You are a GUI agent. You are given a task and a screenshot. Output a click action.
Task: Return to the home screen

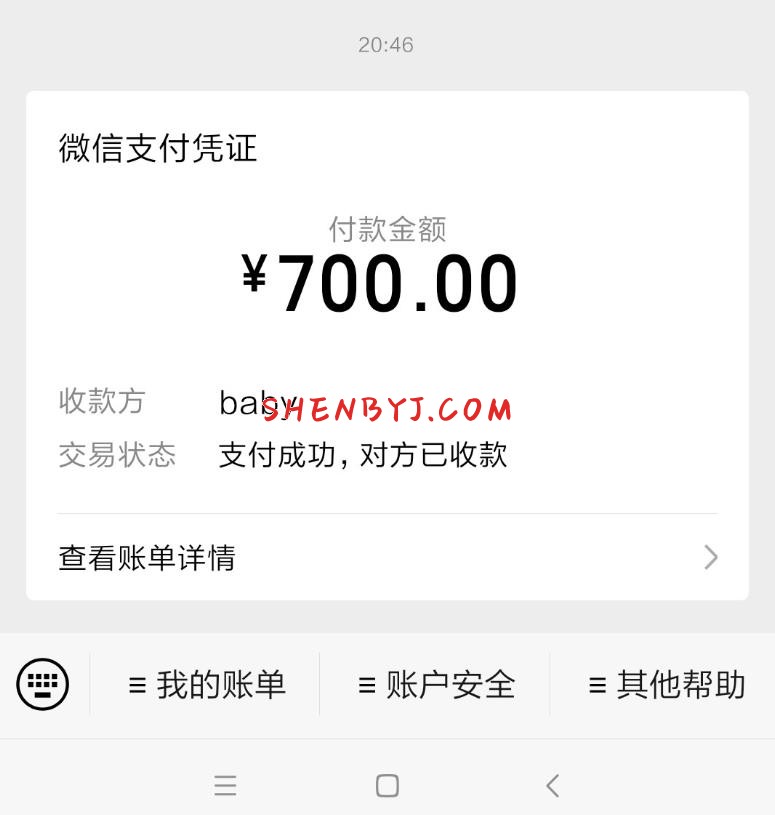coord(387,786)
